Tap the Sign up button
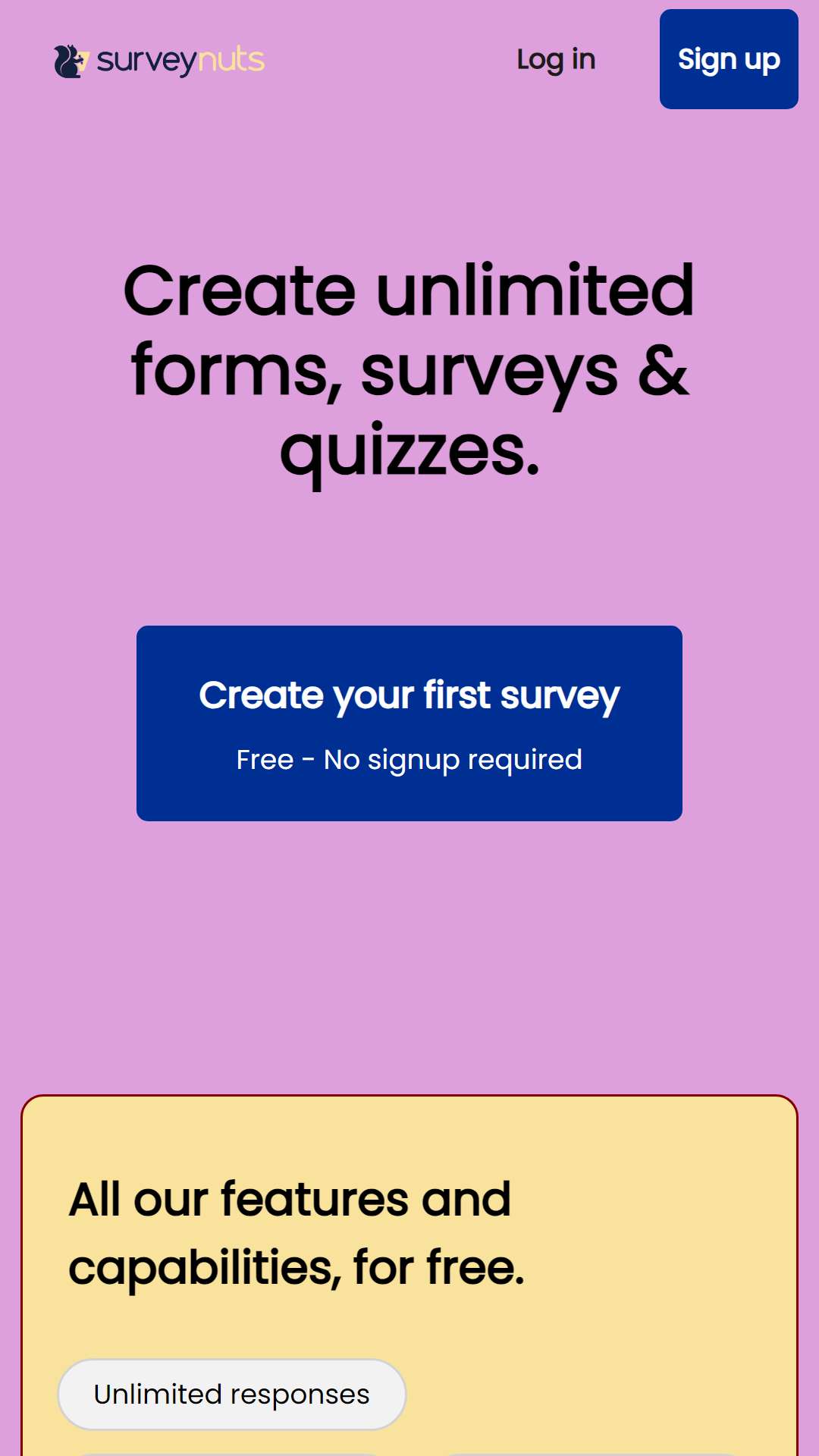 tap(729, 59)
